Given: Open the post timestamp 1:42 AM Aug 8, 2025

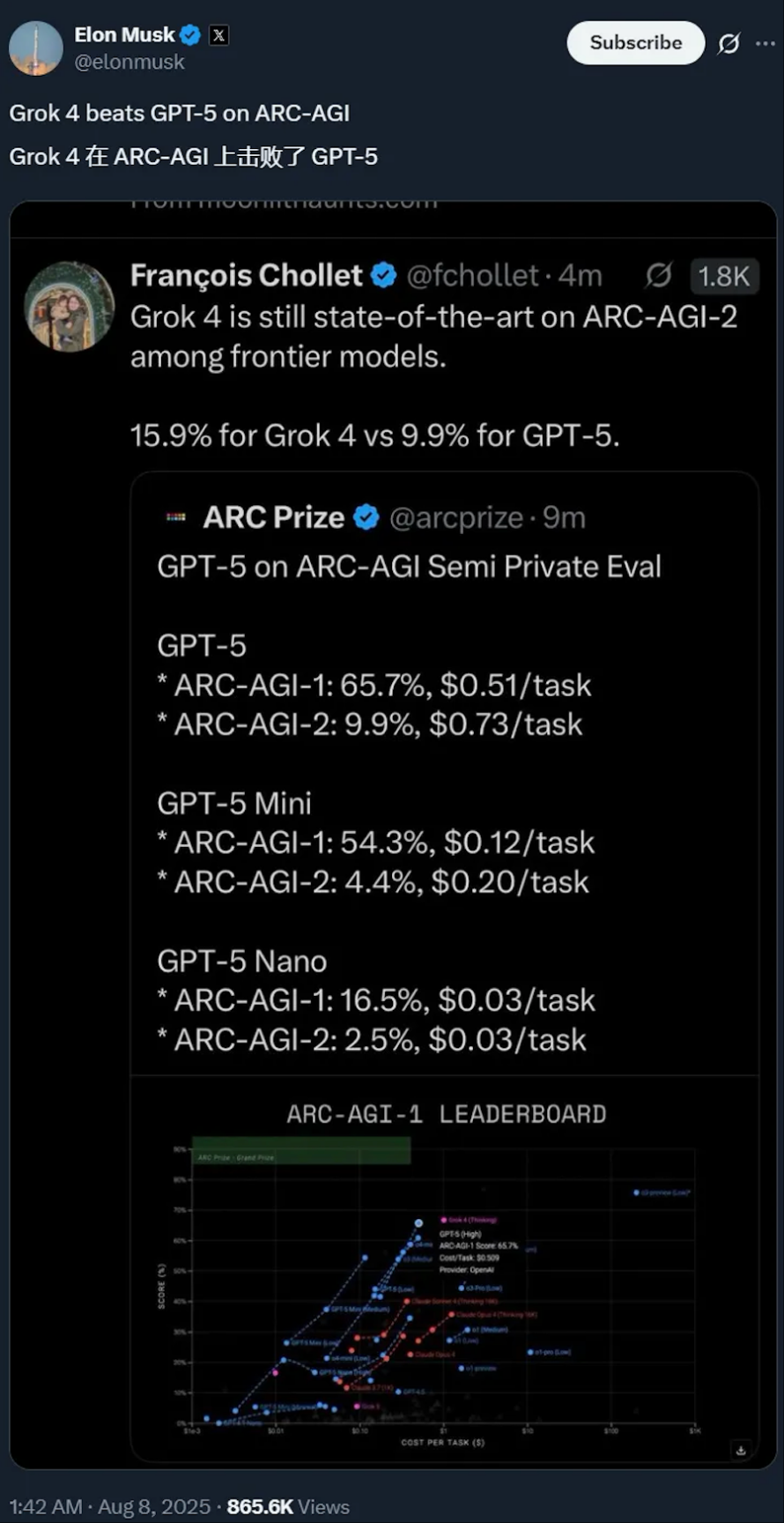Looking at the screenshot, I should (x=110, y=1506).
